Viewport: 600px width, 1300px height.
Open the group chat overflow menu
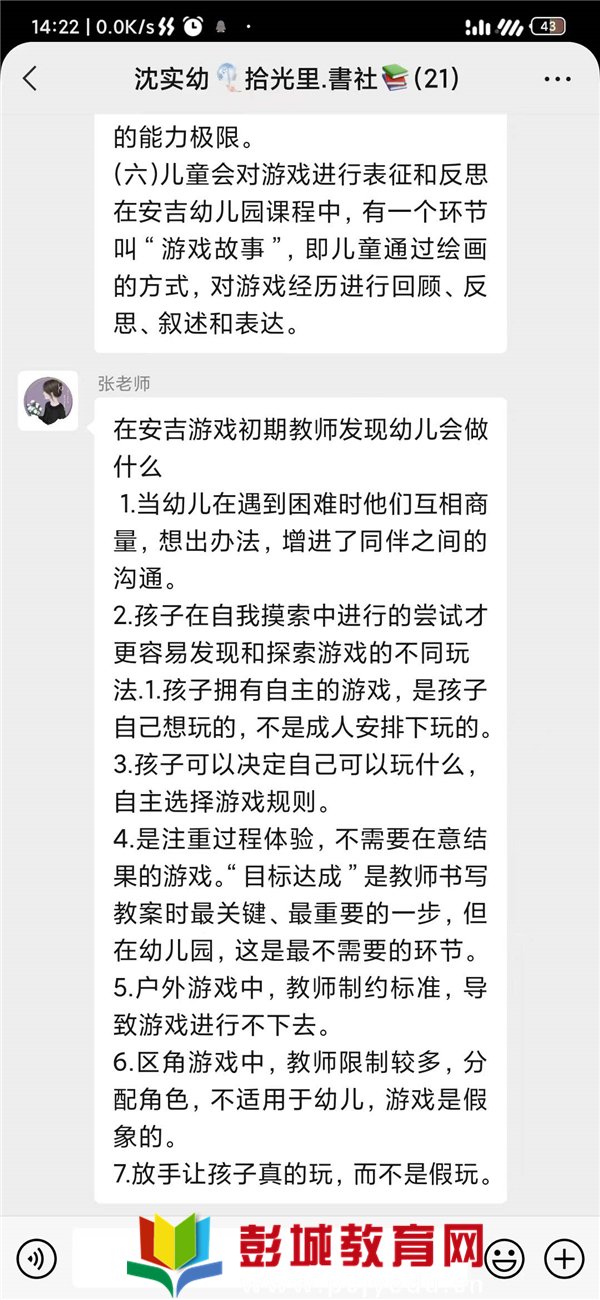[557, 79]
